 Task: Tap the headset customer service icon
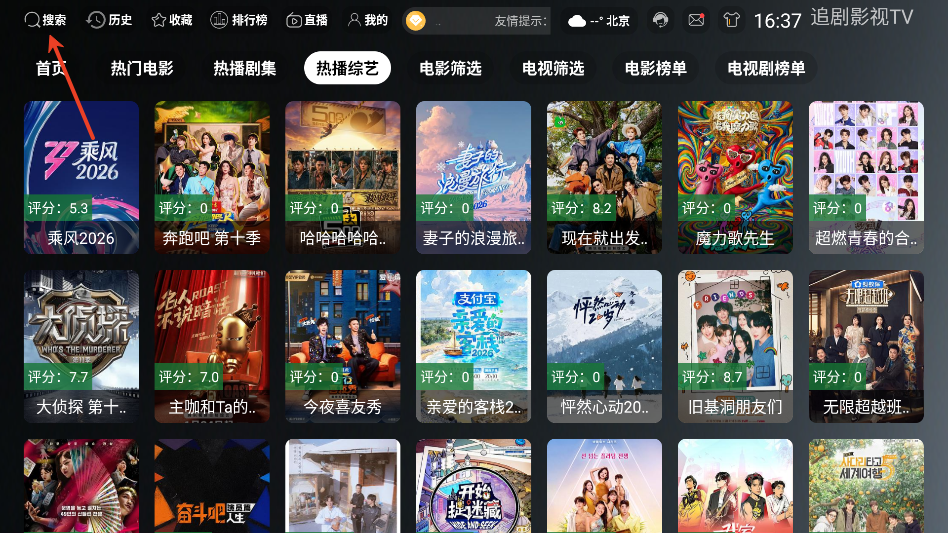[660, 20]
